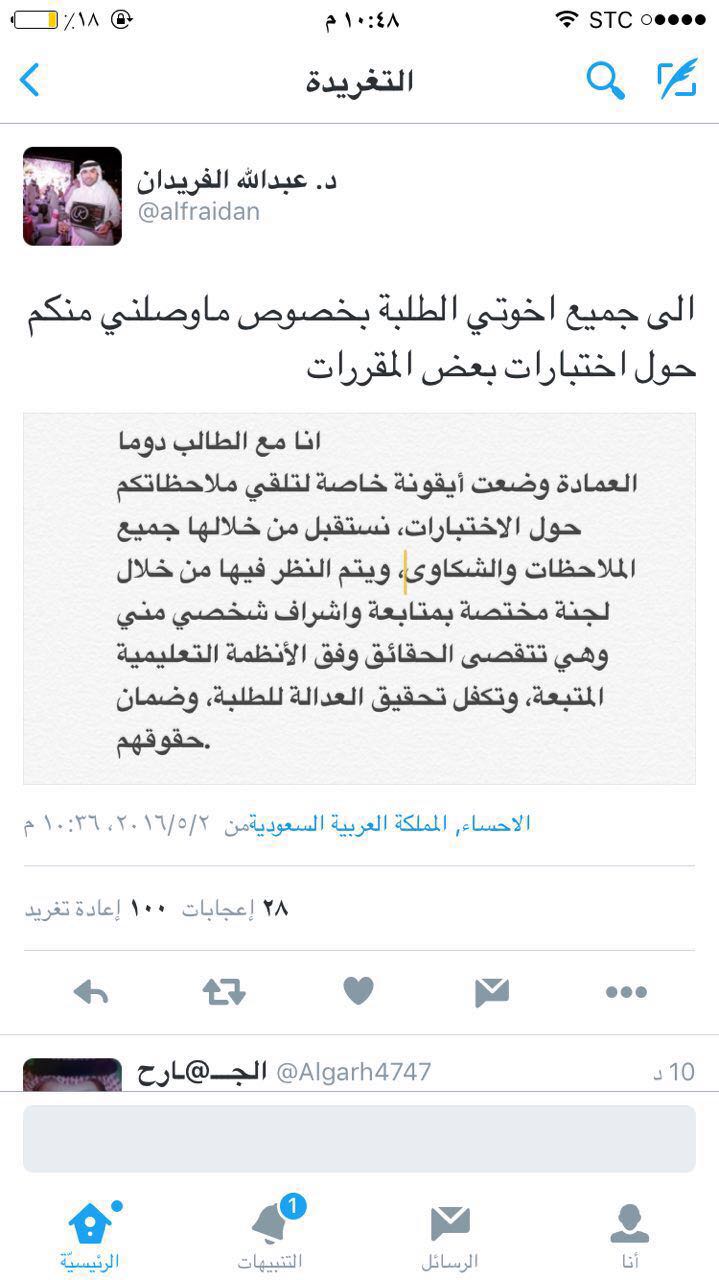719x1280 pixels.
Task: View the 28 likes list
Action: click(235, 908)
